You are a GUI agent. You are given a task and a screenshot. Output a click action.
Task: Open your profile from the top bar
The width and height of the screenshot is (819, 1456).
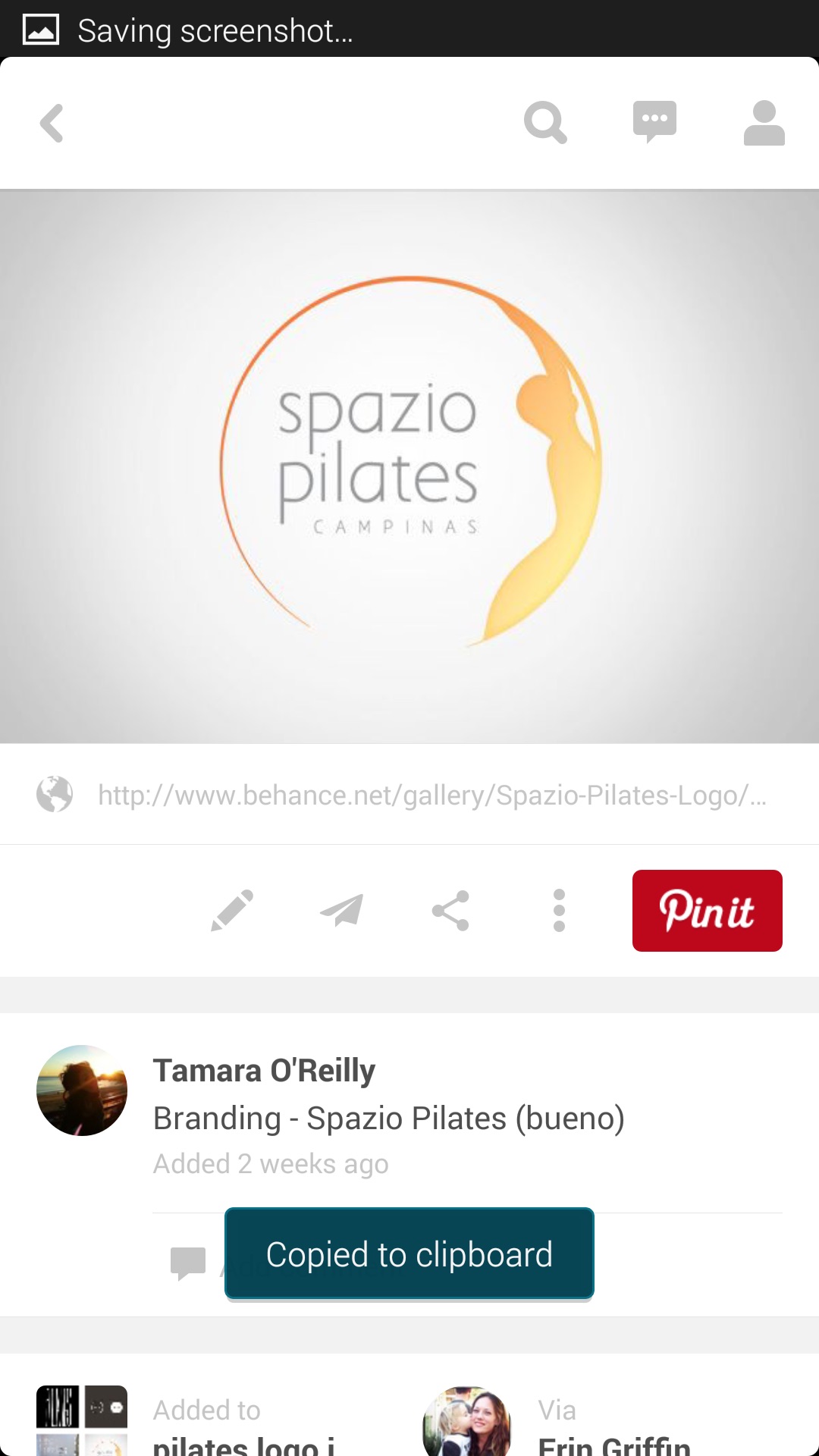764,123
